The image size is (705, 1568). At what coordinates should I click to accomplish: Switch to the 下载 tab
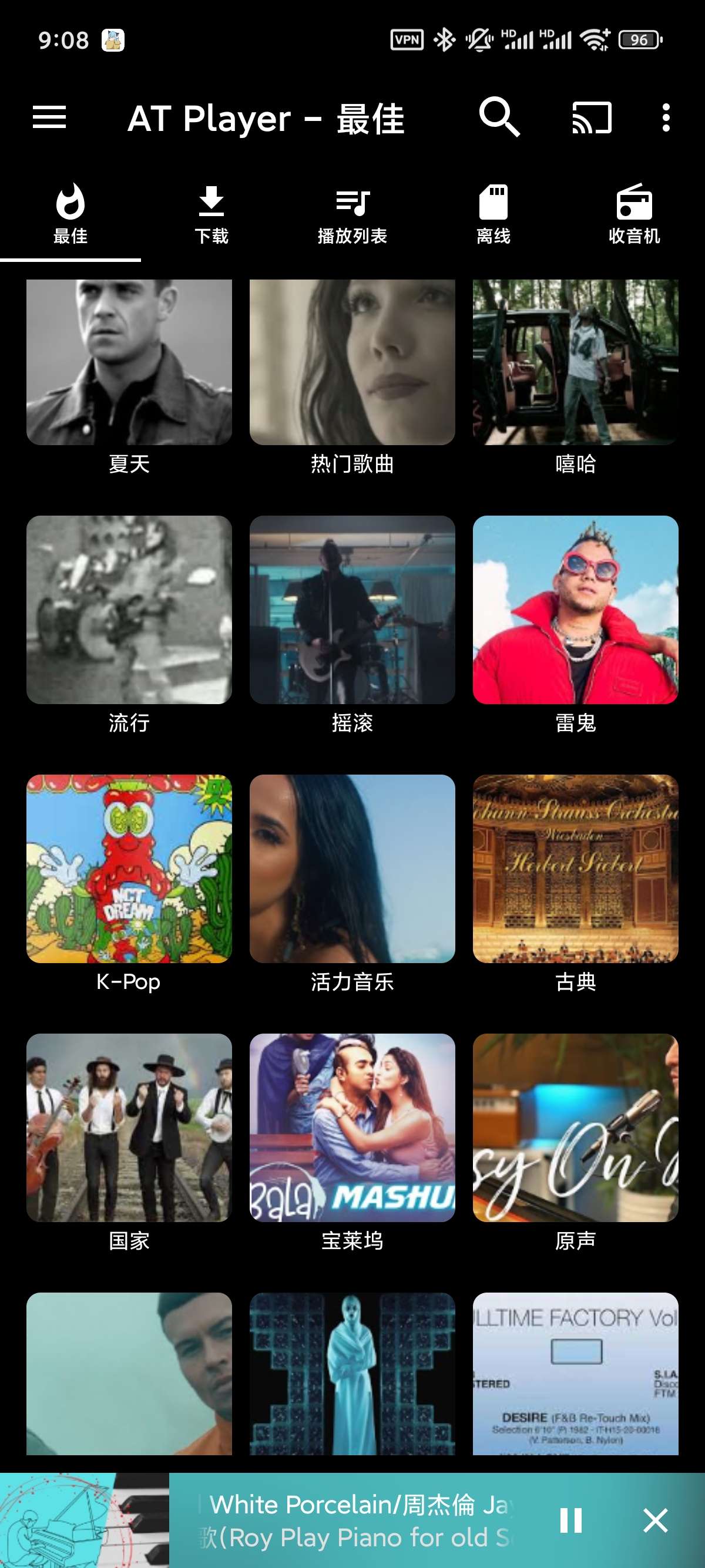[211, 216]
